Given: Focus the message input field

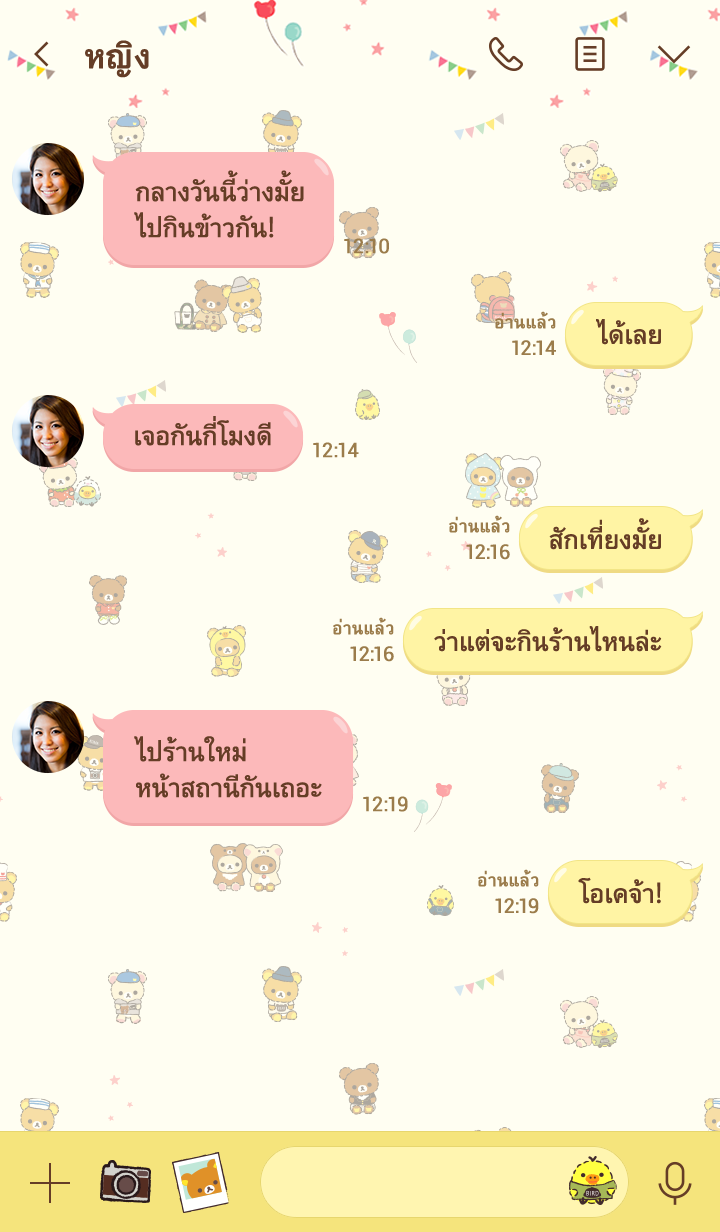Looking at the screenshot, I should click(x=410, y=1183).
